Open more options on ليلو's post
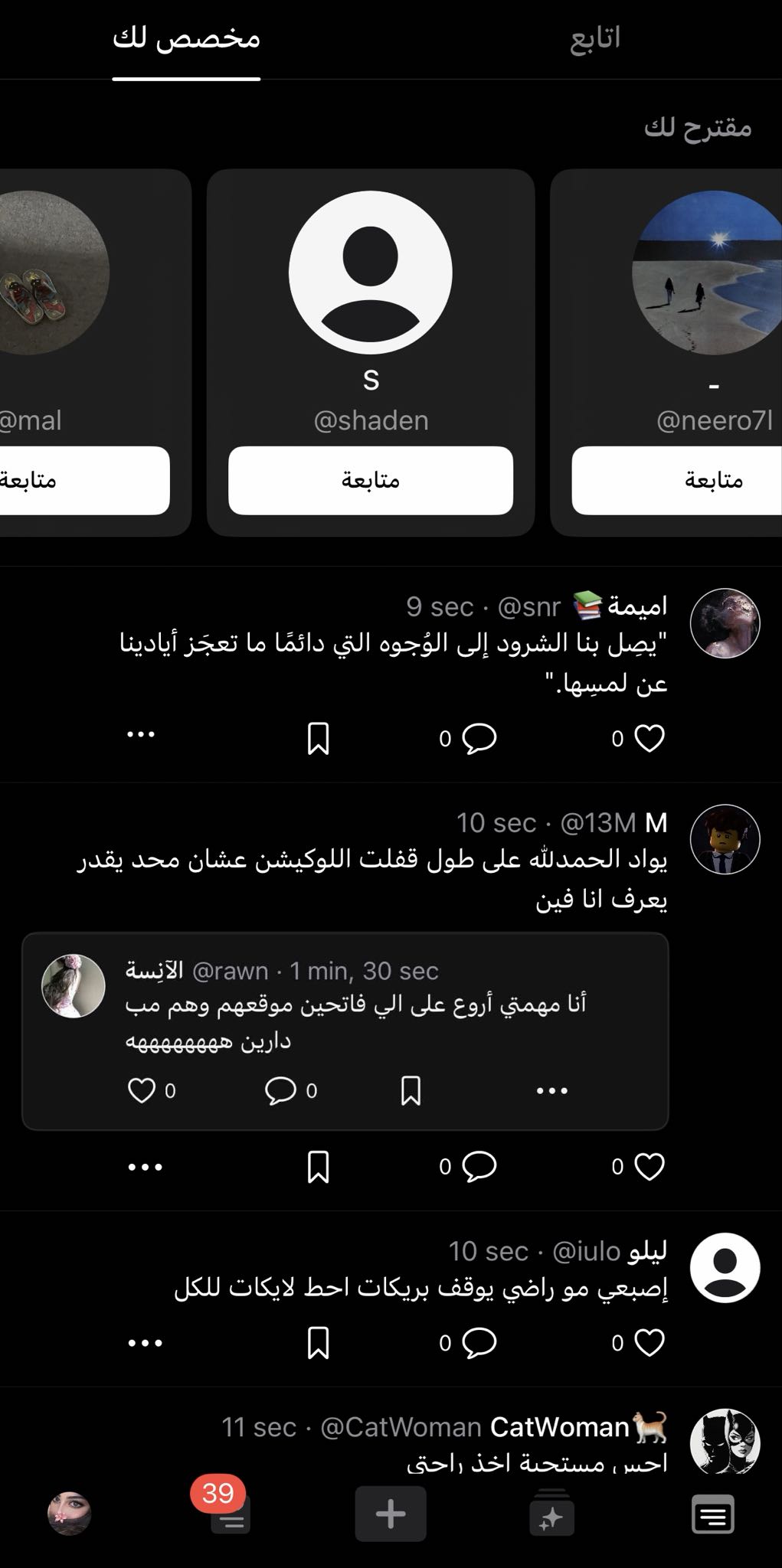This screenshot has height=1568, width=782. coord(145,1343)
